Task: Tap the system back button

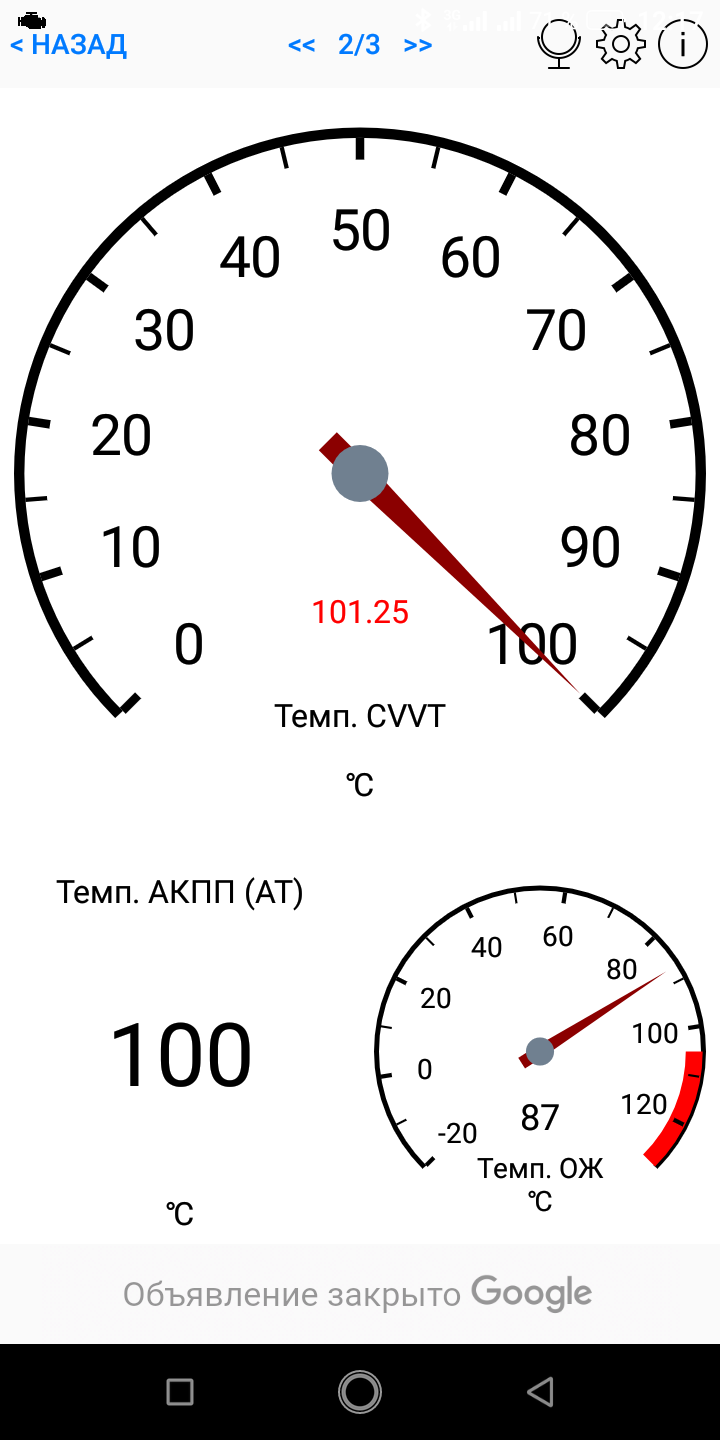Action: coord(540,1391)
